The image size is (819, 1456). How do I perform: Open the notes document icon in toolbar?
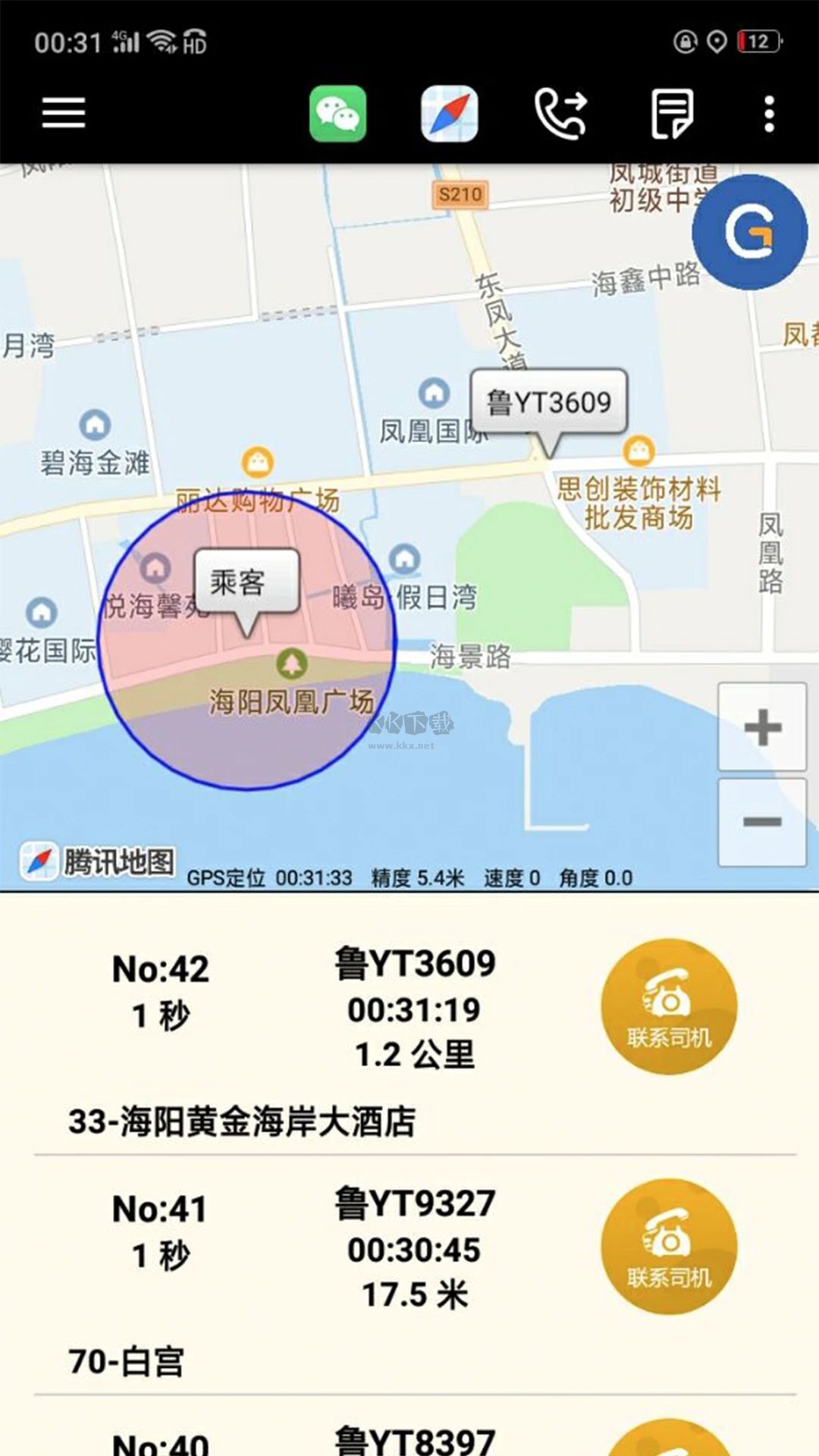coord(672,112)
